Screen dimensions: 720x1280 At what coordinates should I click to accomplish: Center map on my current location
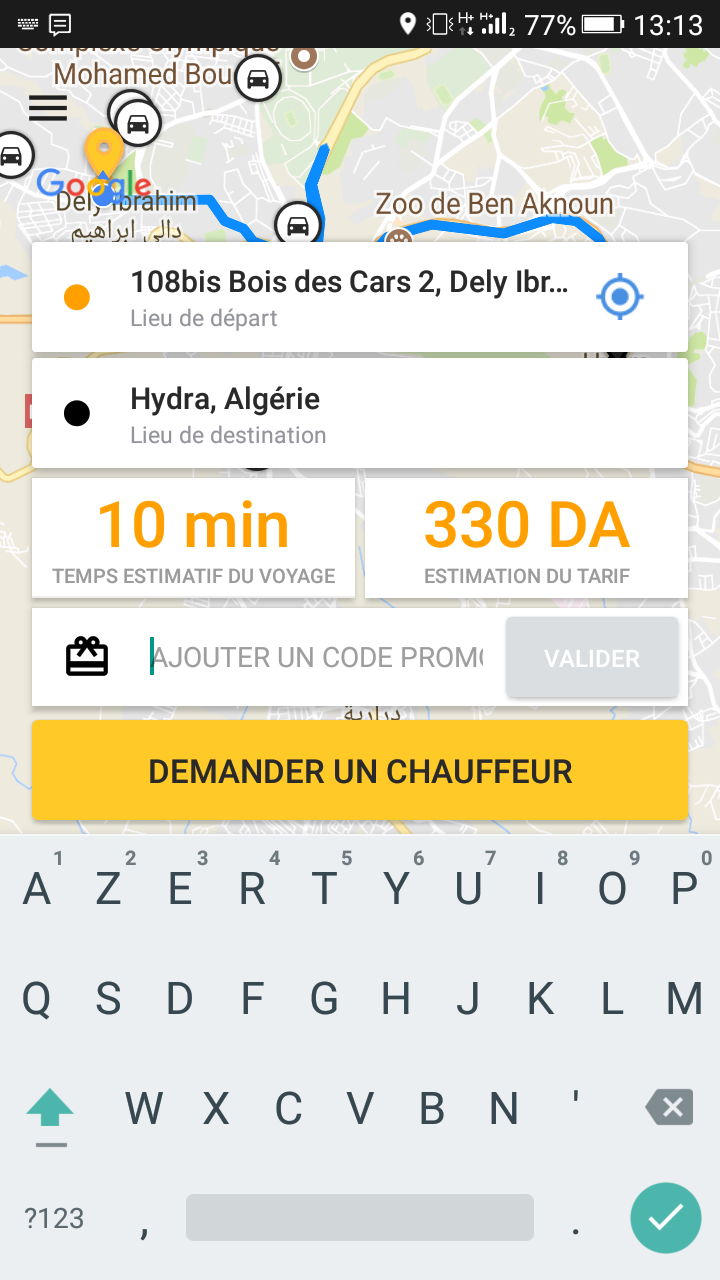coord(620,297)
